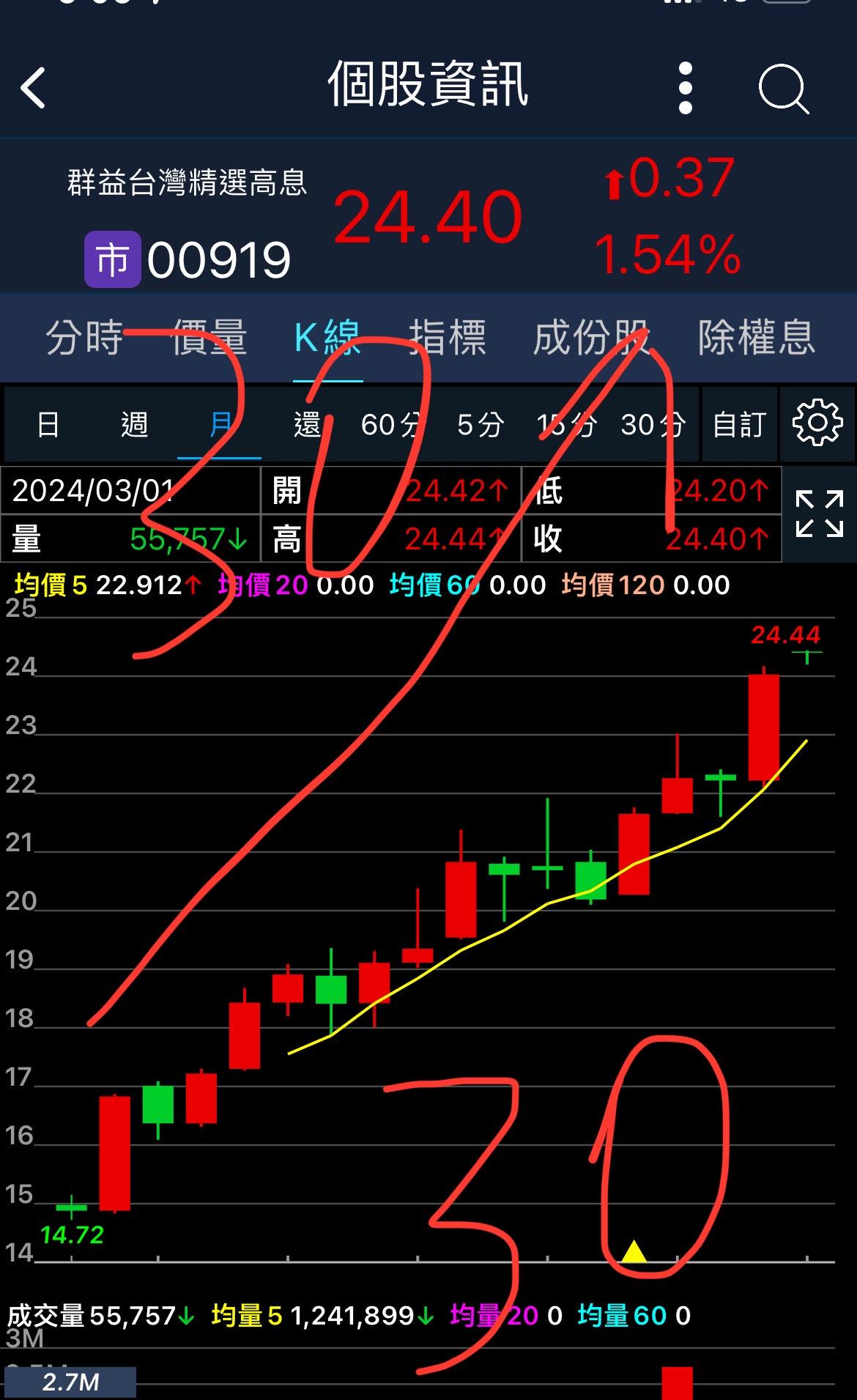
Task: Switch to the 15分 chart
Action: tap(566, 424)
